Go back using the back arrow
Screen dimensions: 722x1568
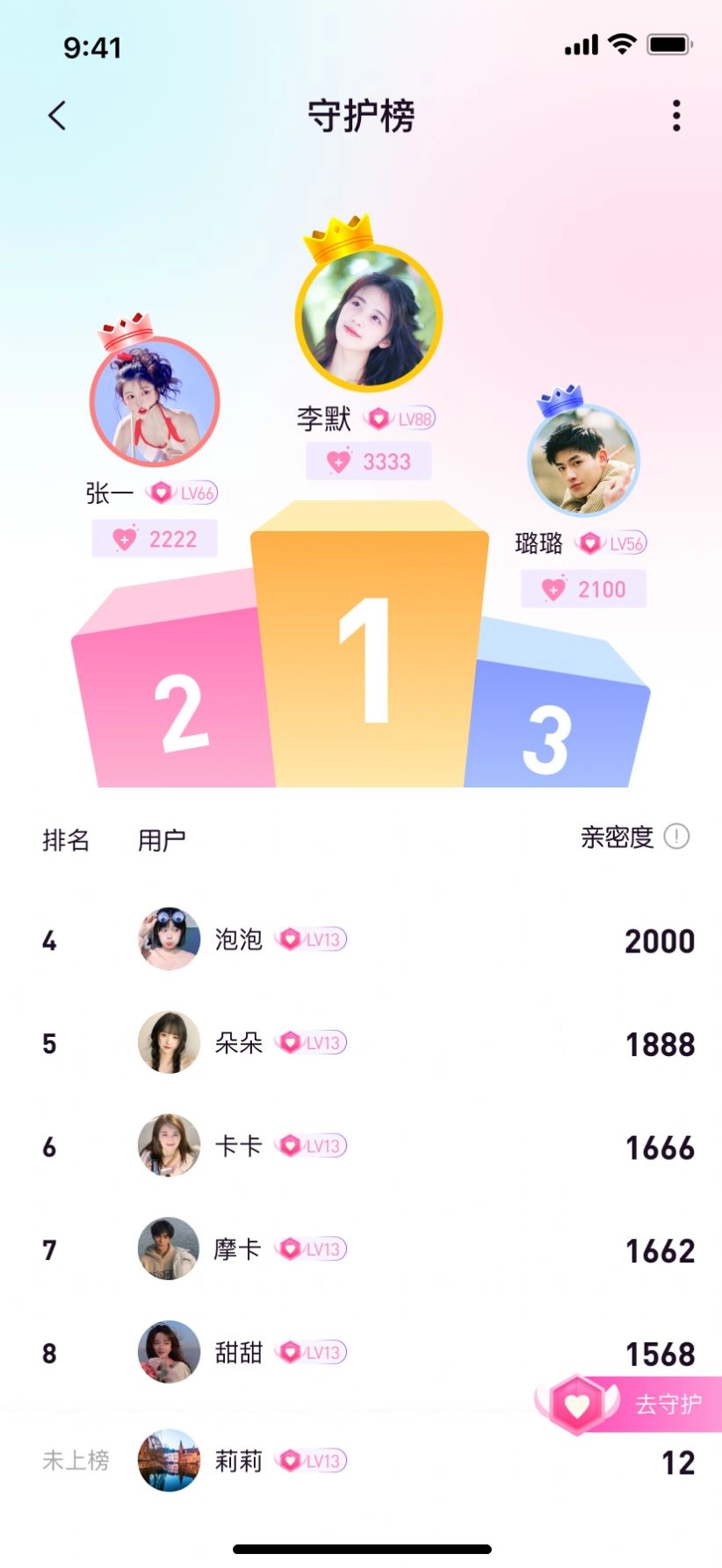56,115
